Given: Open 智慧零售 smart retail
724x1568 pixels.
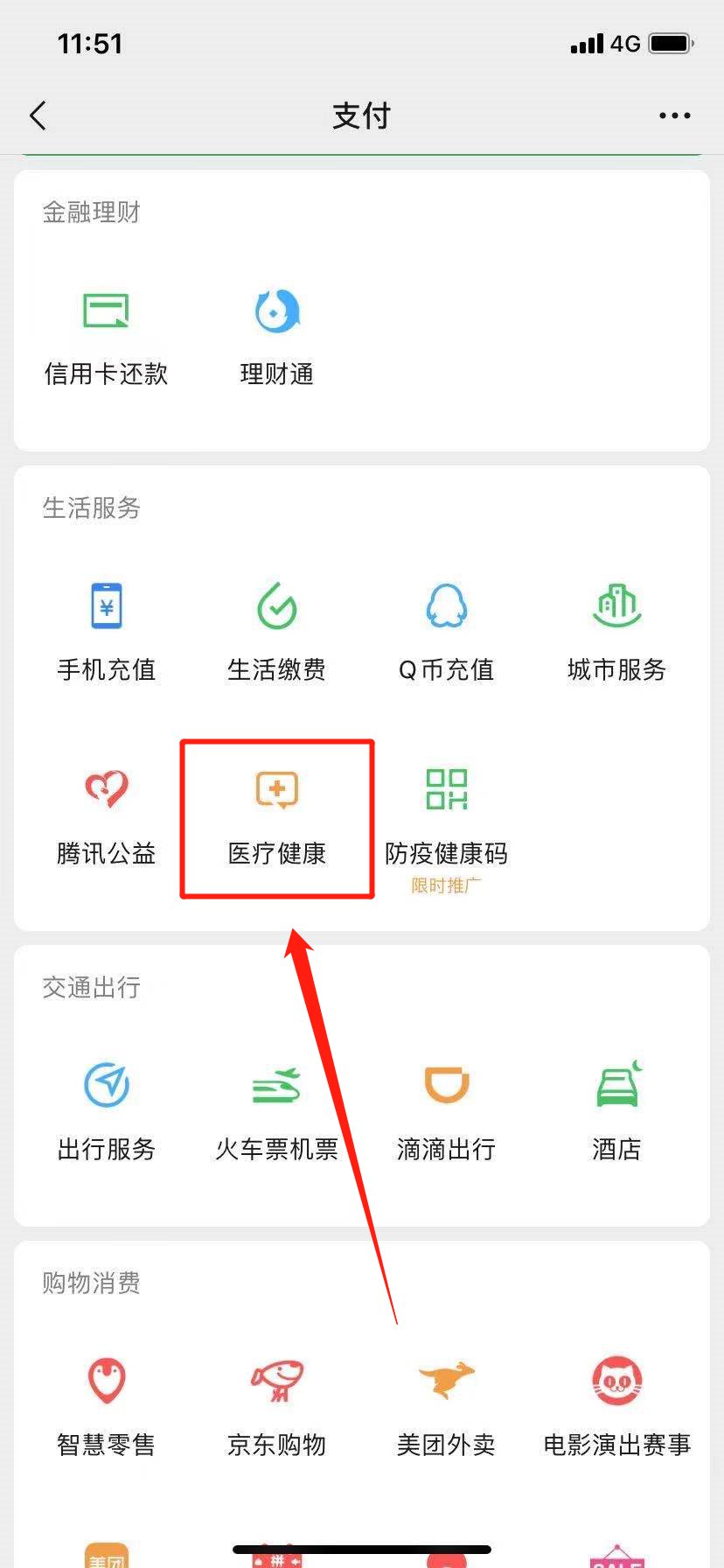Looking at the screenshot, I should tap(106, 1405).
